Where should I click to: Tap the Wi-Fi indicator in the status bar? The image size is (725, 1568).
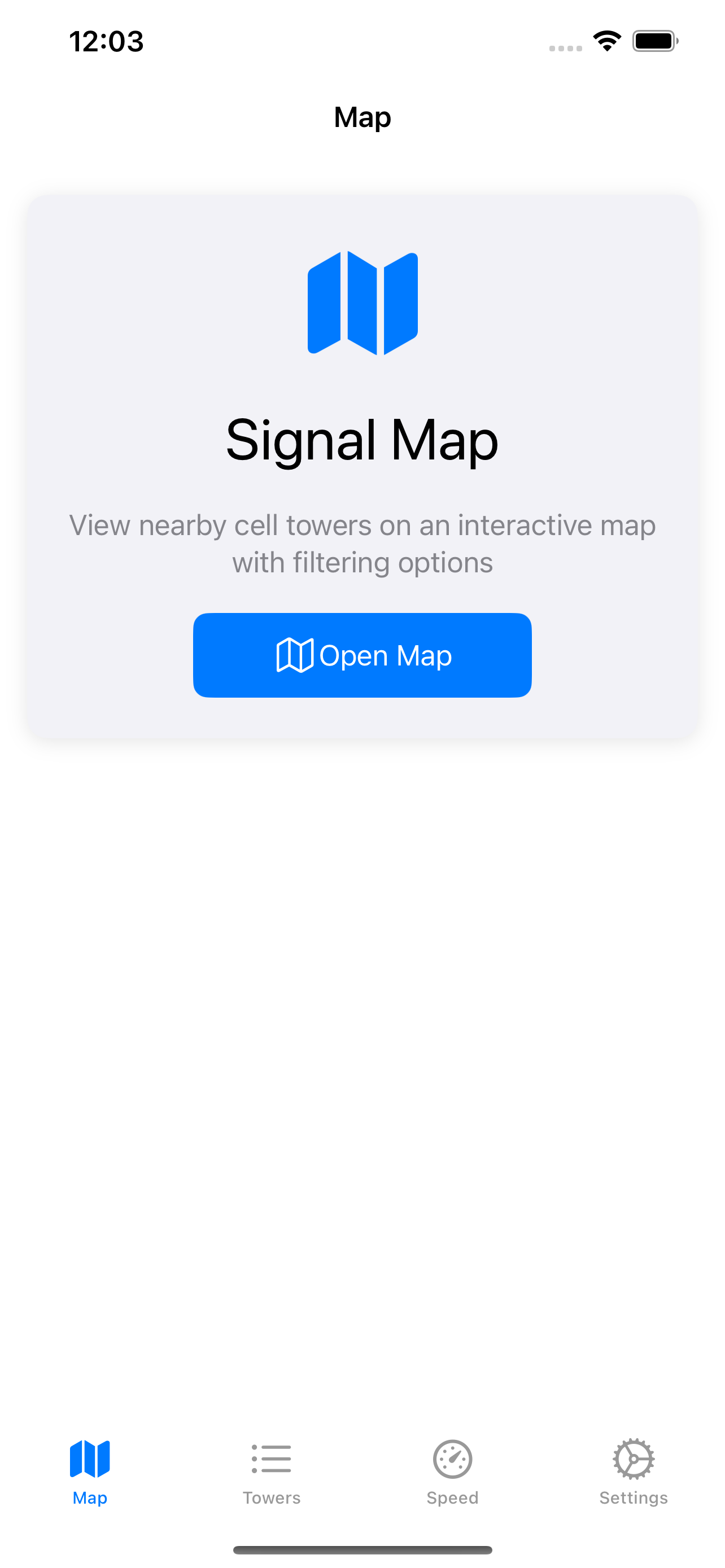coord(606,40)
